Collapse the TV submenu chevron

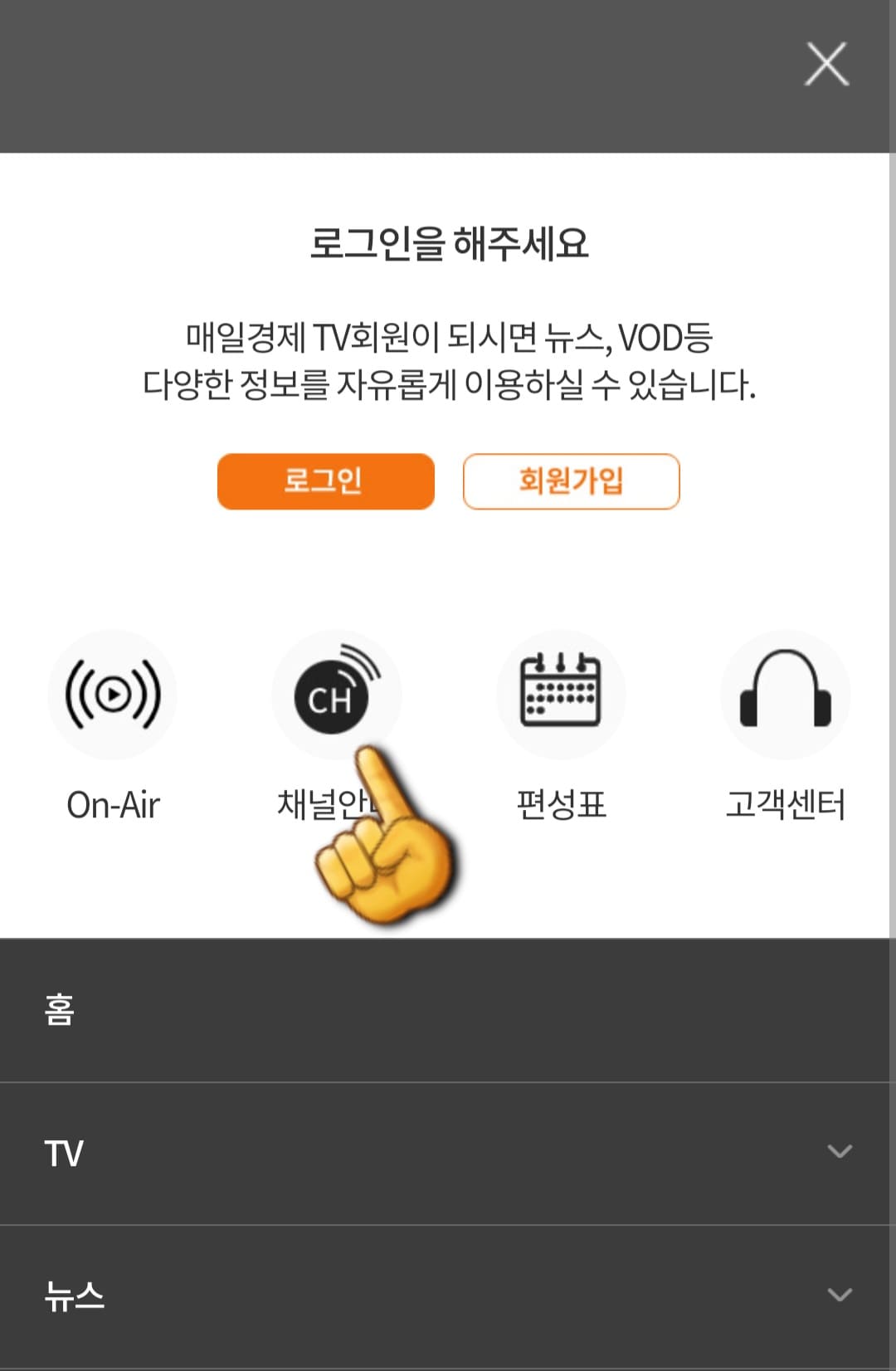tap(840, 1152)
